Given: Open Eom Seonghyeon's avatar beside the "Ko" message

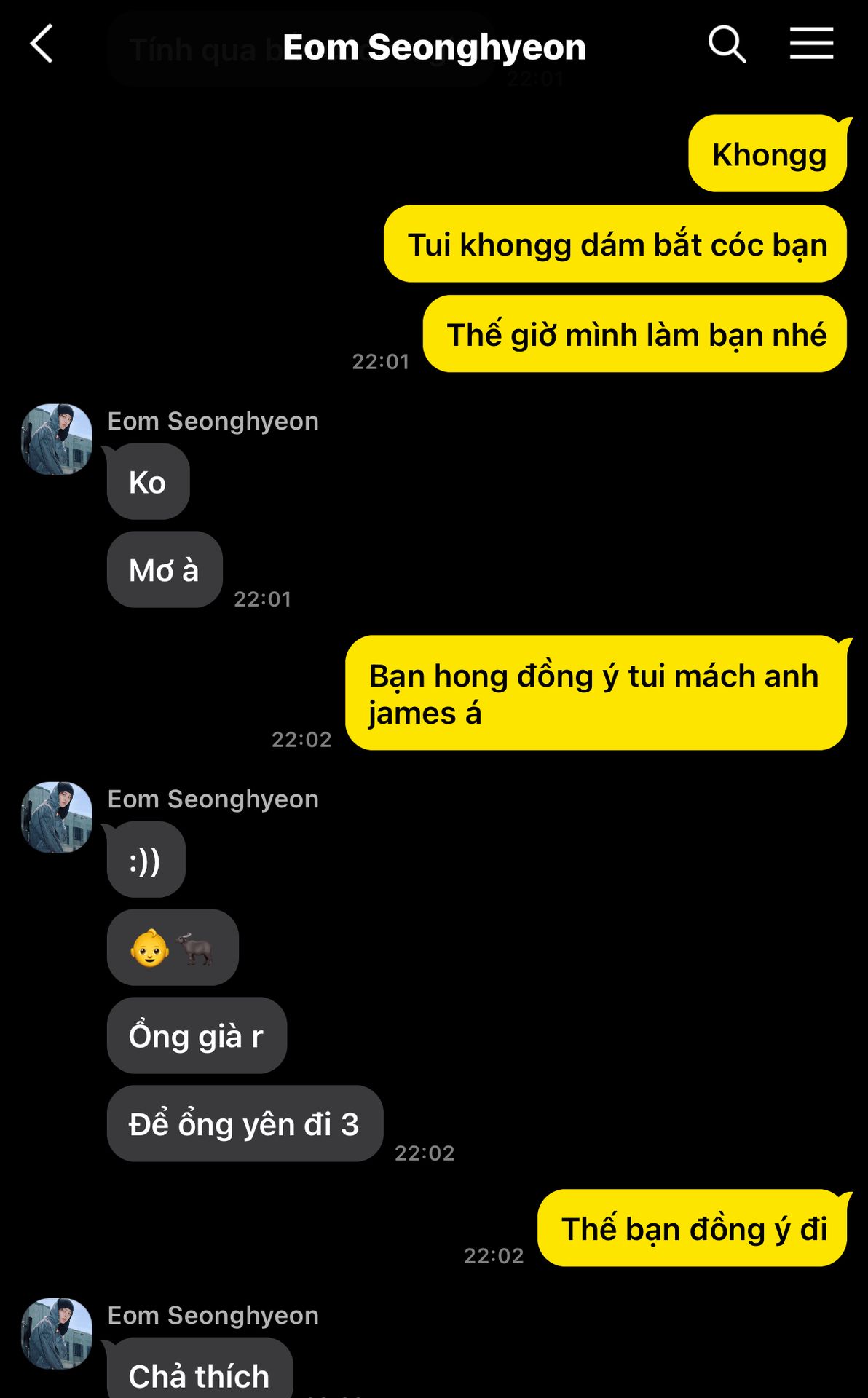Looking at the screenshot, I should click(x=57, y=439).
